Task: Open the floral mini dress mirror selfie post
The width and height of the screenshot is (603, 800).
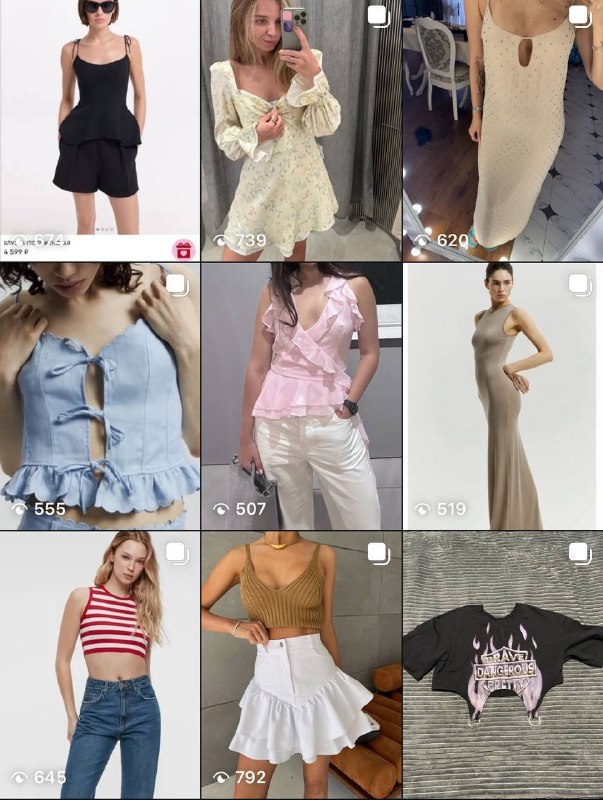Action: (x=300, y=130)
